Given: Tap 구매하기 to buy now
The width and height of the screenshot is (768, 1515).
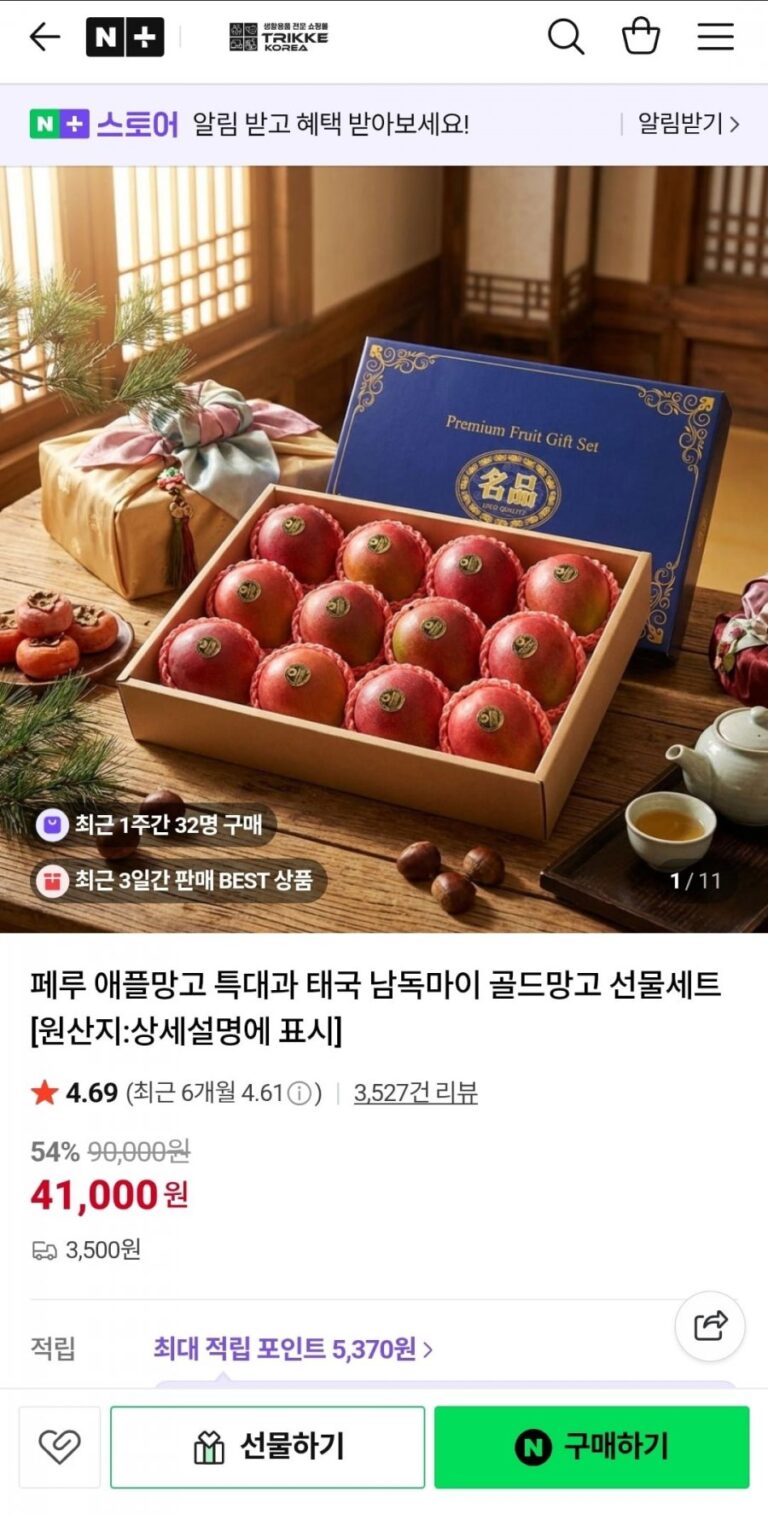Looking at the screenshot, I should pyautogui.click(x=591, y=1447).
